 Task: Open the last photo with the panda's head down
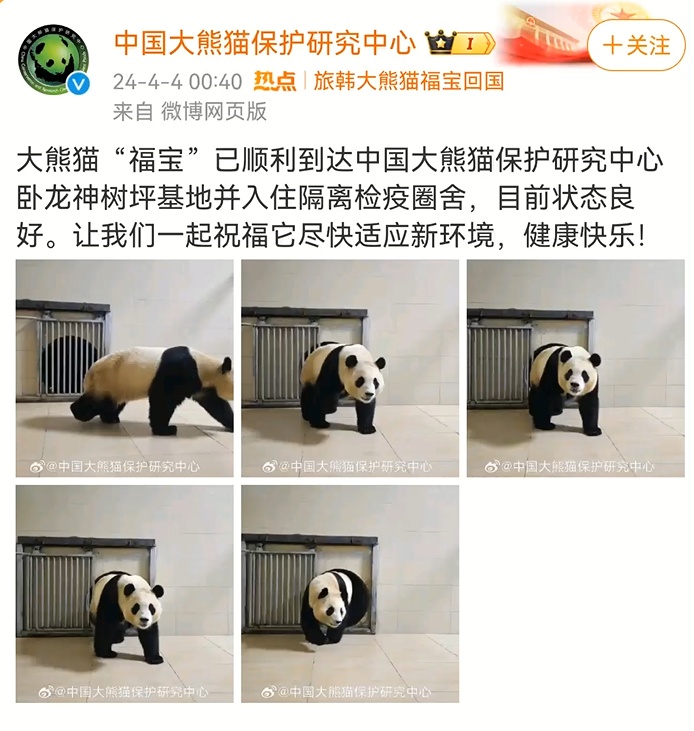click(x=350, y=594)
